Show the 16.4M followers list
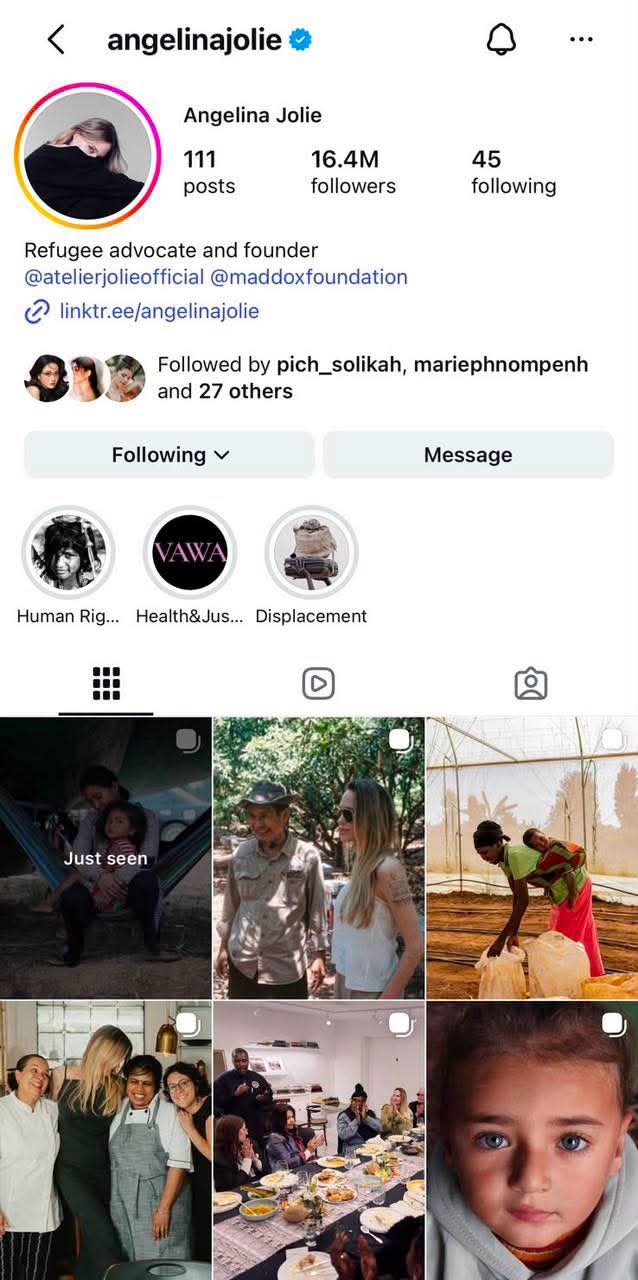The image size is (638, 1280). tap(353, 172)
